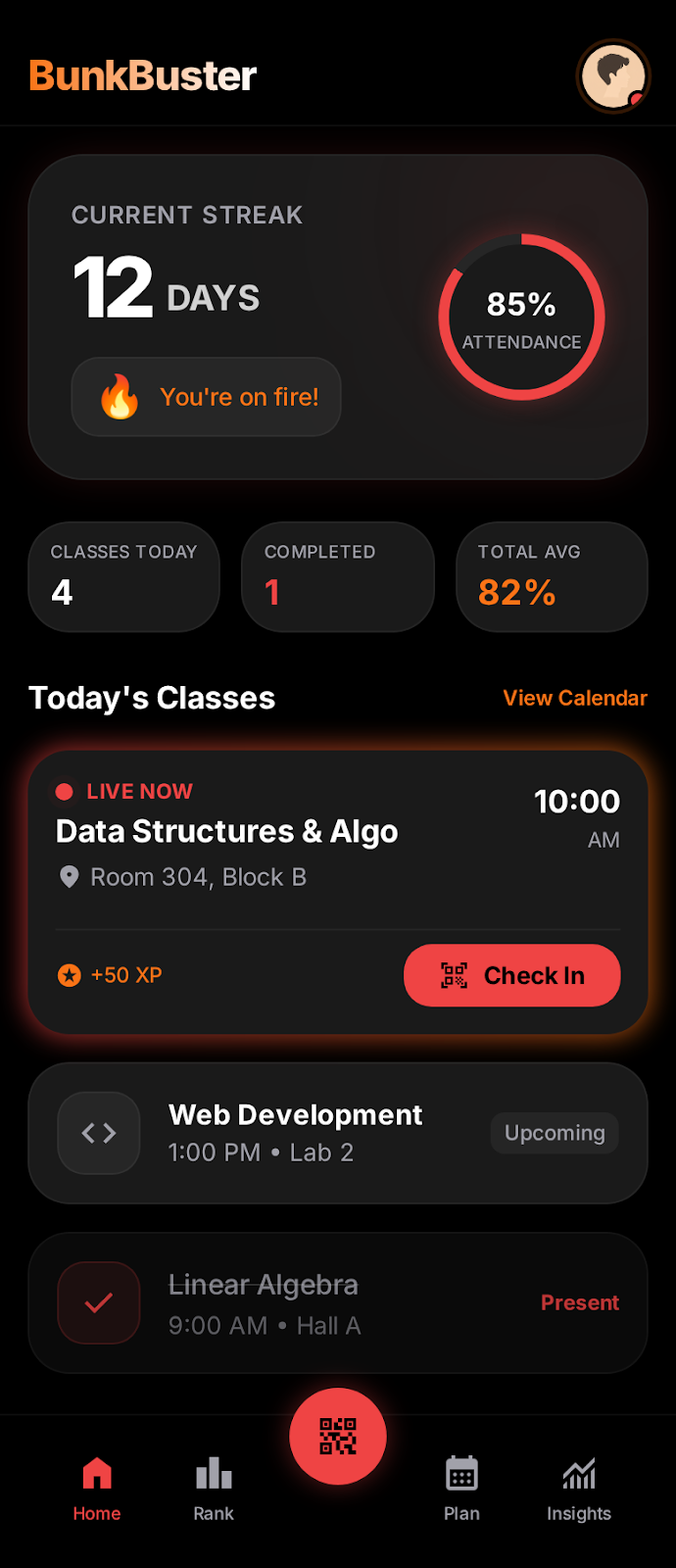Open the profile avatar
Viewport: 676px width, 1568px height.
[x=612, y=75]
